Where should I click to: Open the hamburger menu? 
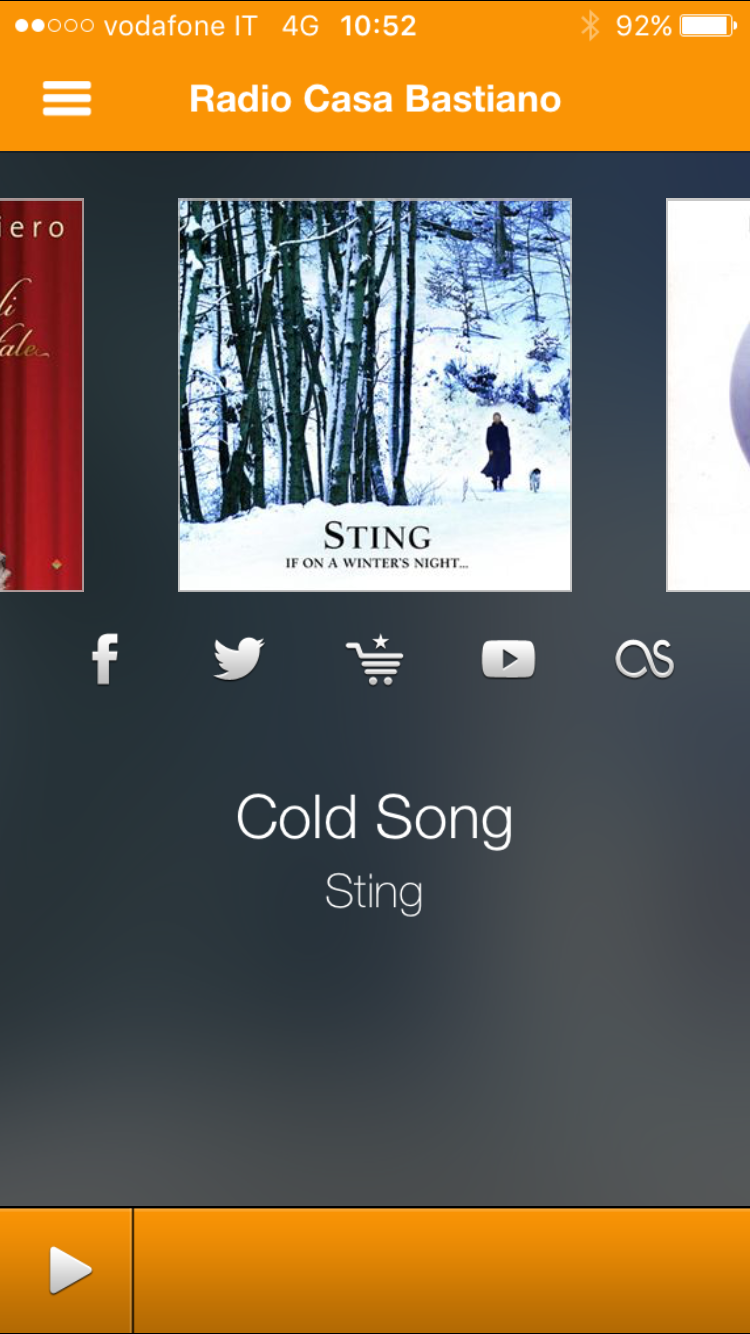click(x=67, y=99)
